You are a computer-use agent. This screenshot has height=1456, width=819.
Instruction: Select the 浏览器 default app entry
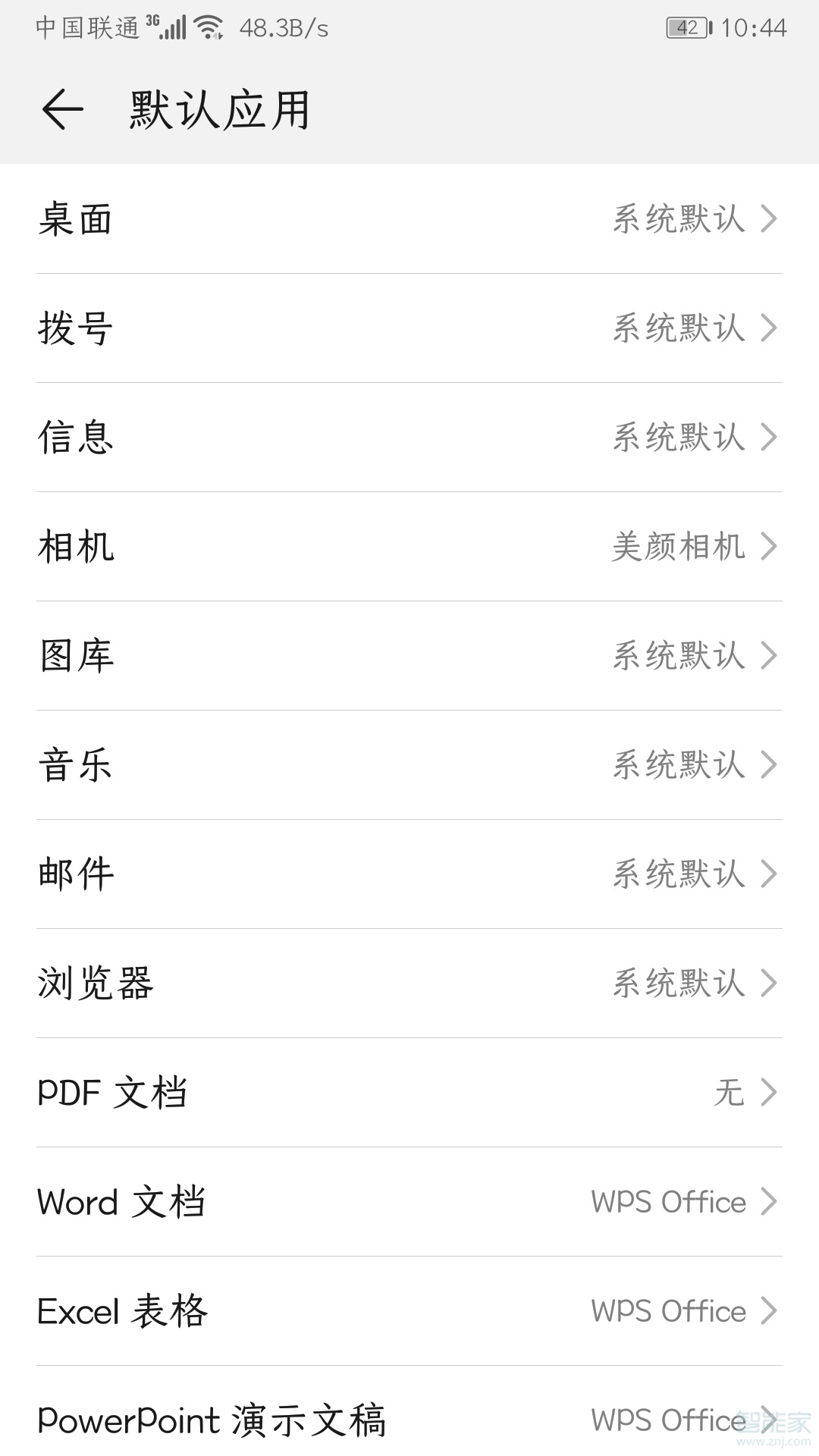point(409,984)
